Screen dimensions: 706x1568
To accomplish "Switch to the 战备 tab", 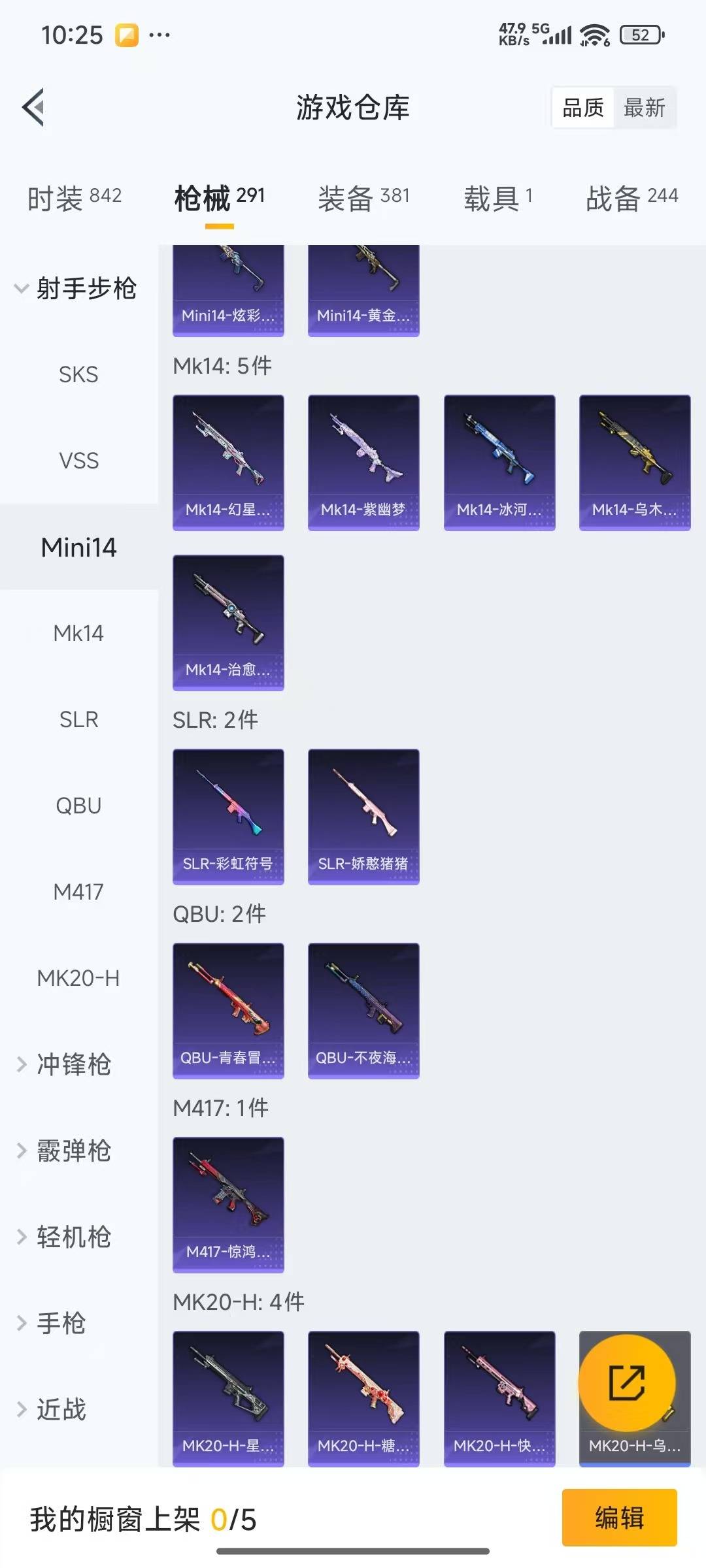I will click(x=631, y=197).
